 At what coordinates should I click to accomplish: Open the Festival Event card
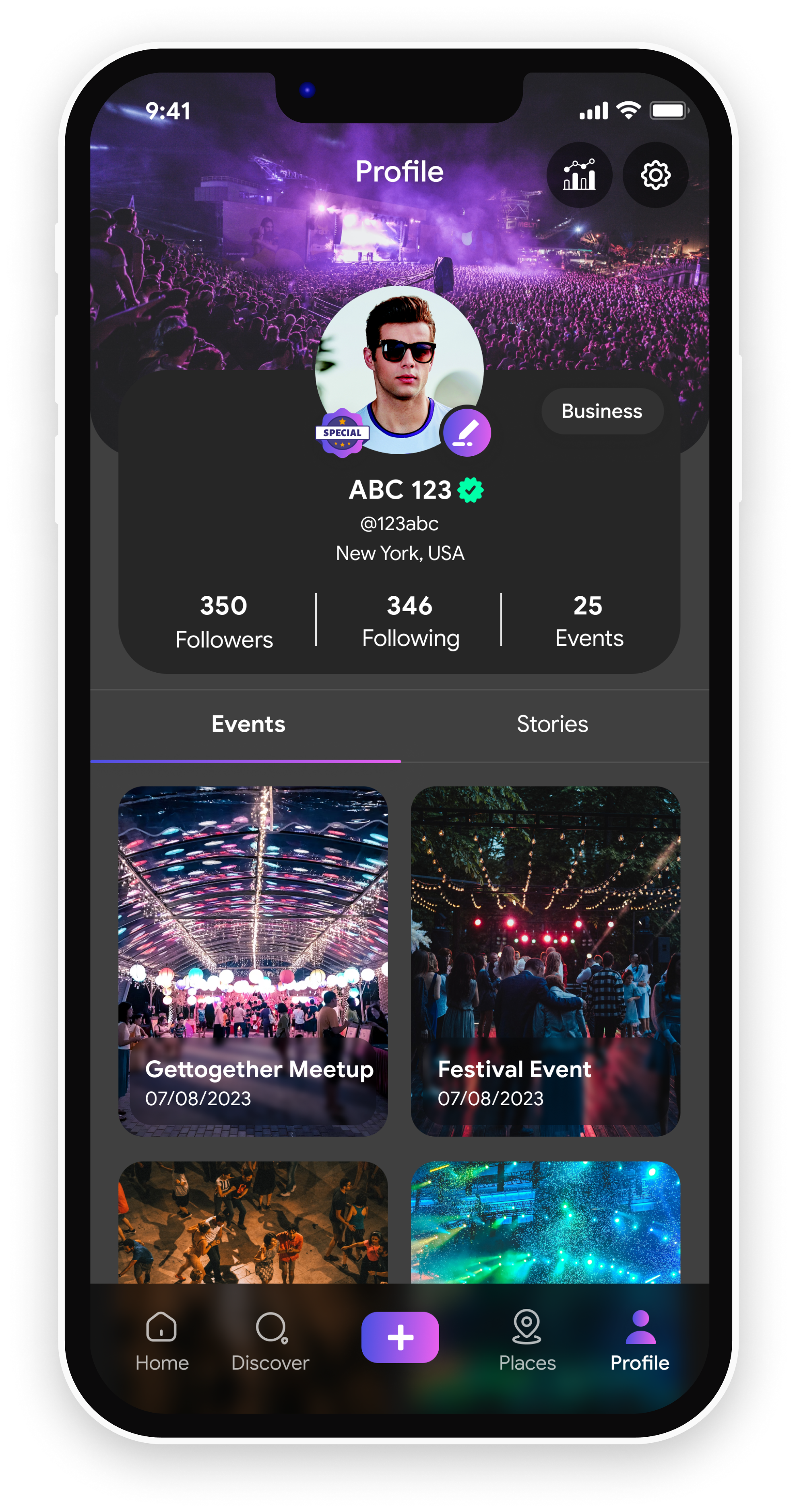545,960
